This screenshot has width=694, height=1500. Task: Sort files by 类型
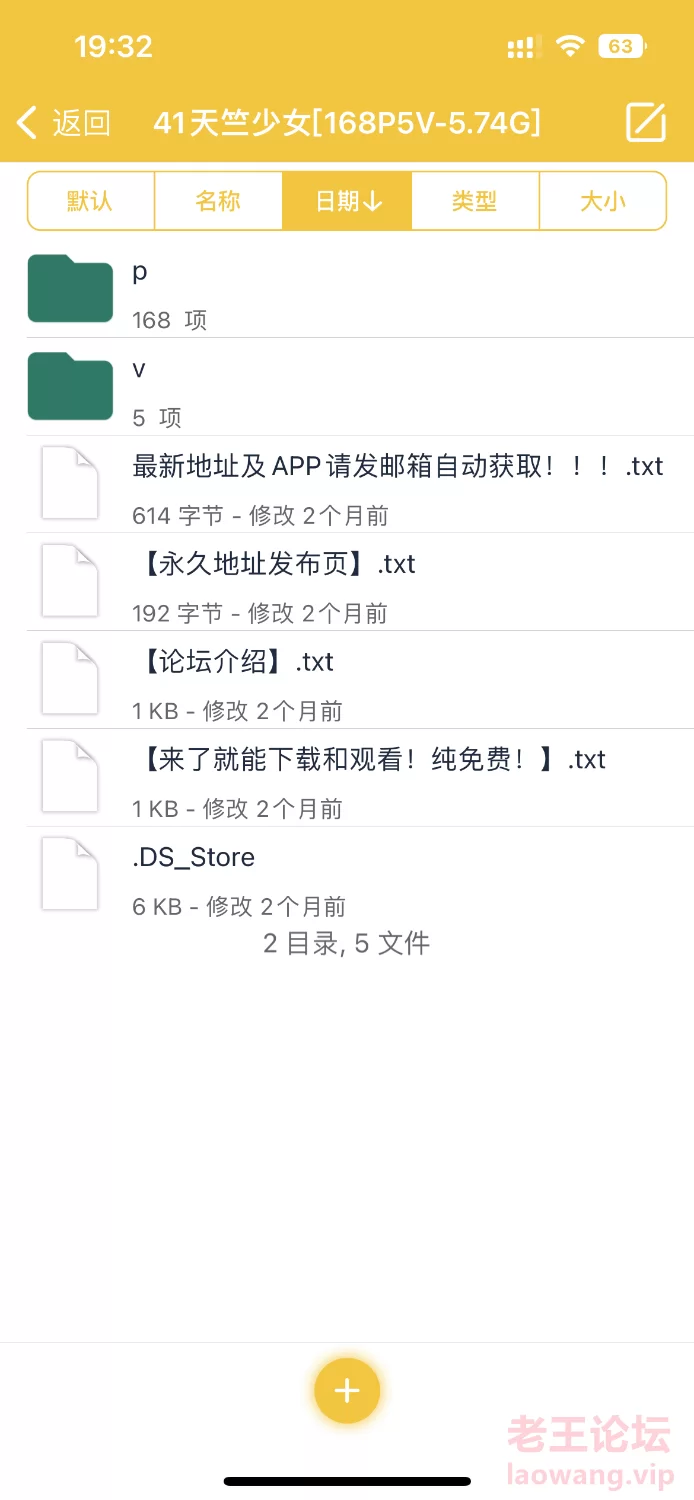point(475,201)
